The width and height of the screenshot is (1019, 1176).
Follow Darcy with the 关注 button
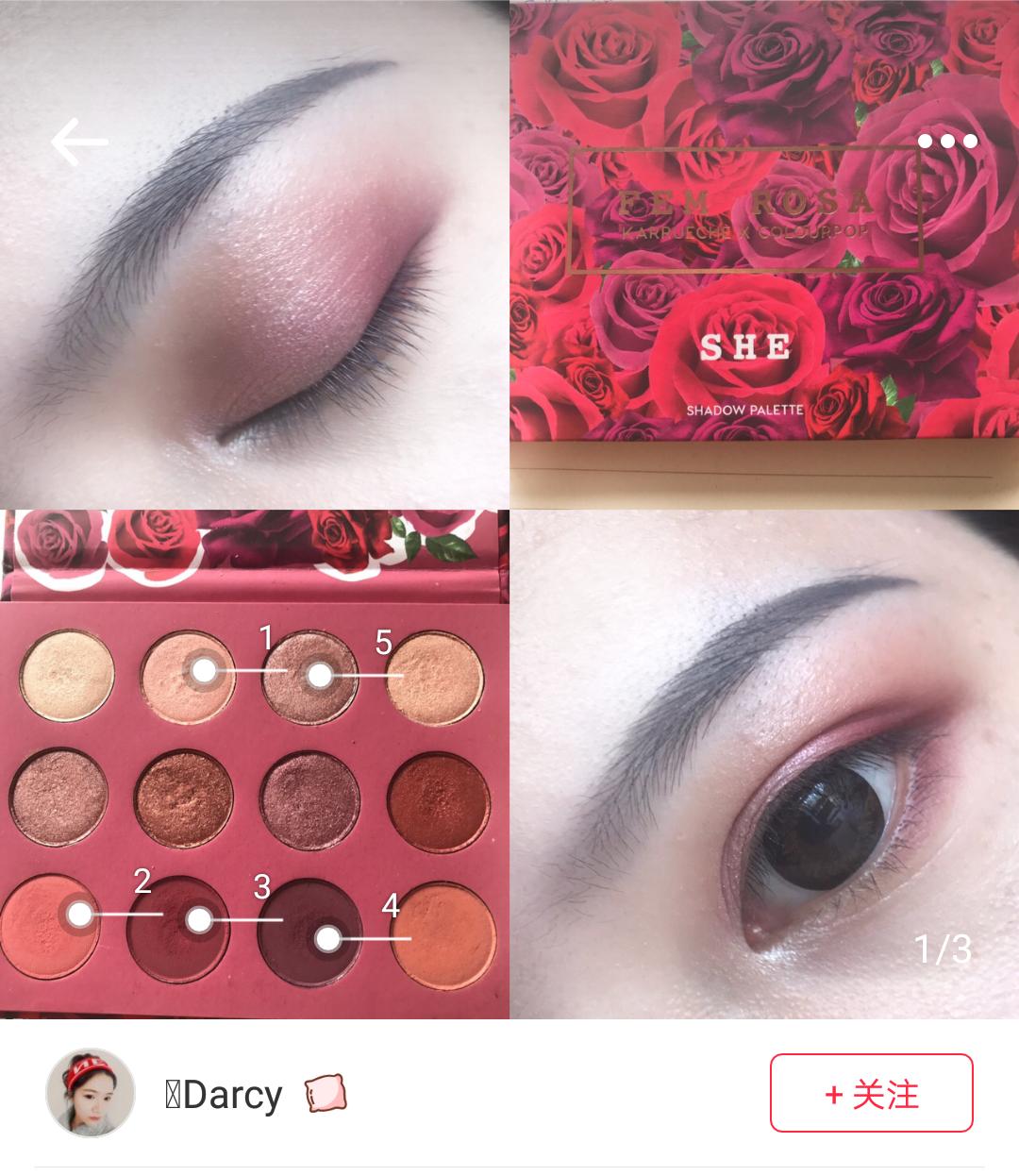pos(871,1093)
